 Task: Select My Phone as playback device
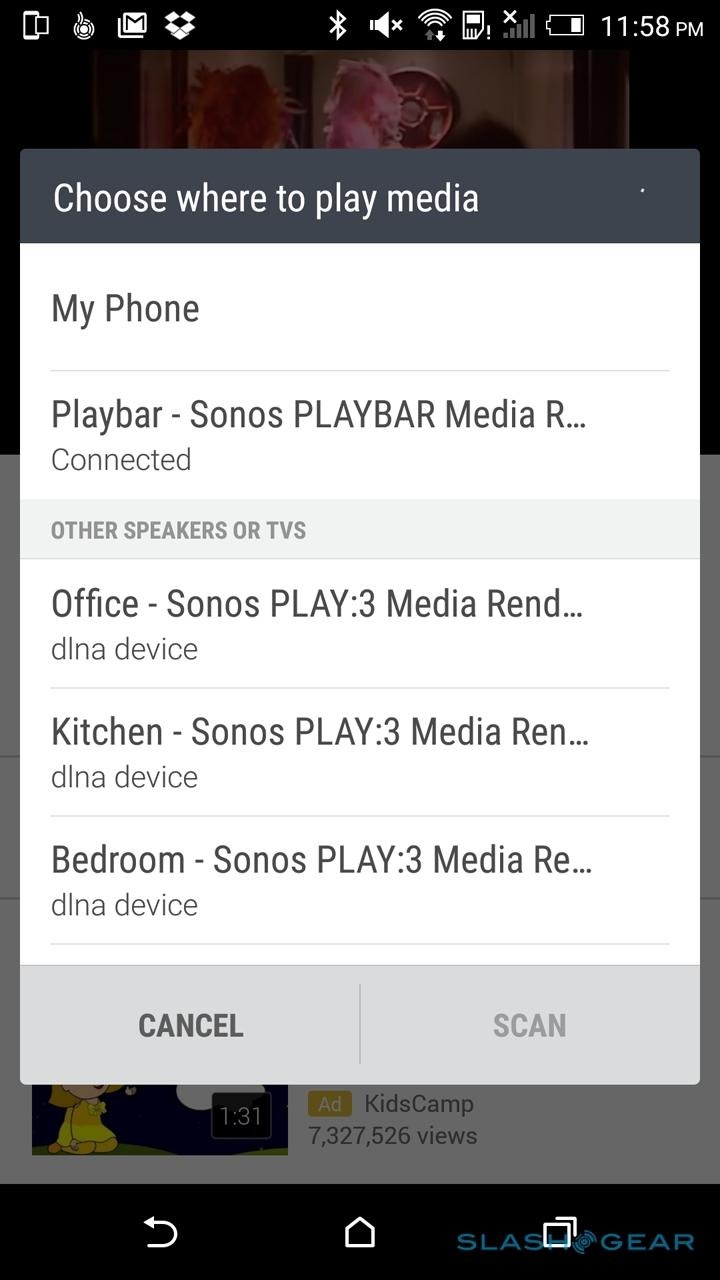(x=360, y=309)
